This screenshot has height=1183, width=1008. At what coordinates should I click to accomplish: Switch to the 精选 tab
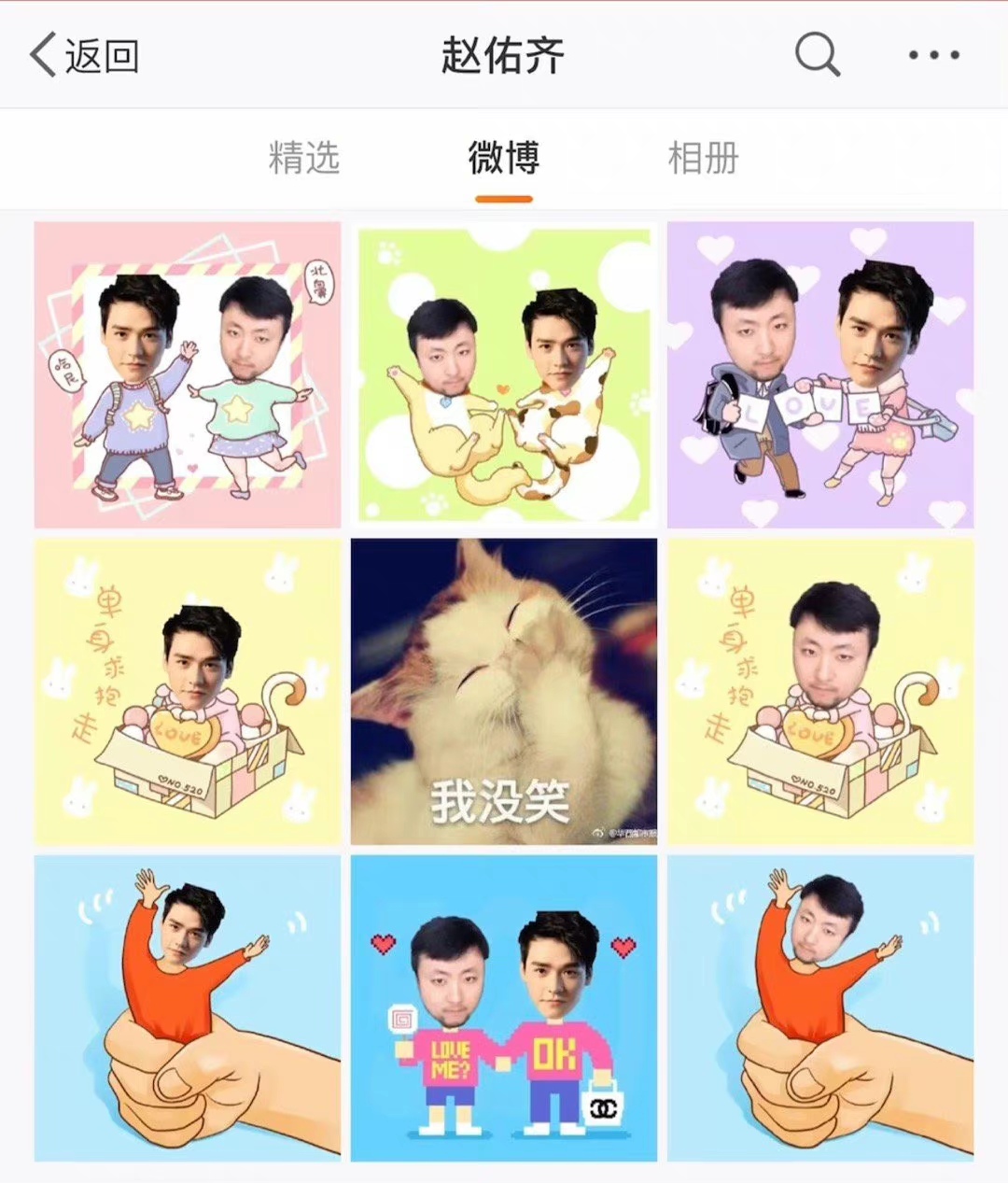pyautogui.click(x=304, y=158)
